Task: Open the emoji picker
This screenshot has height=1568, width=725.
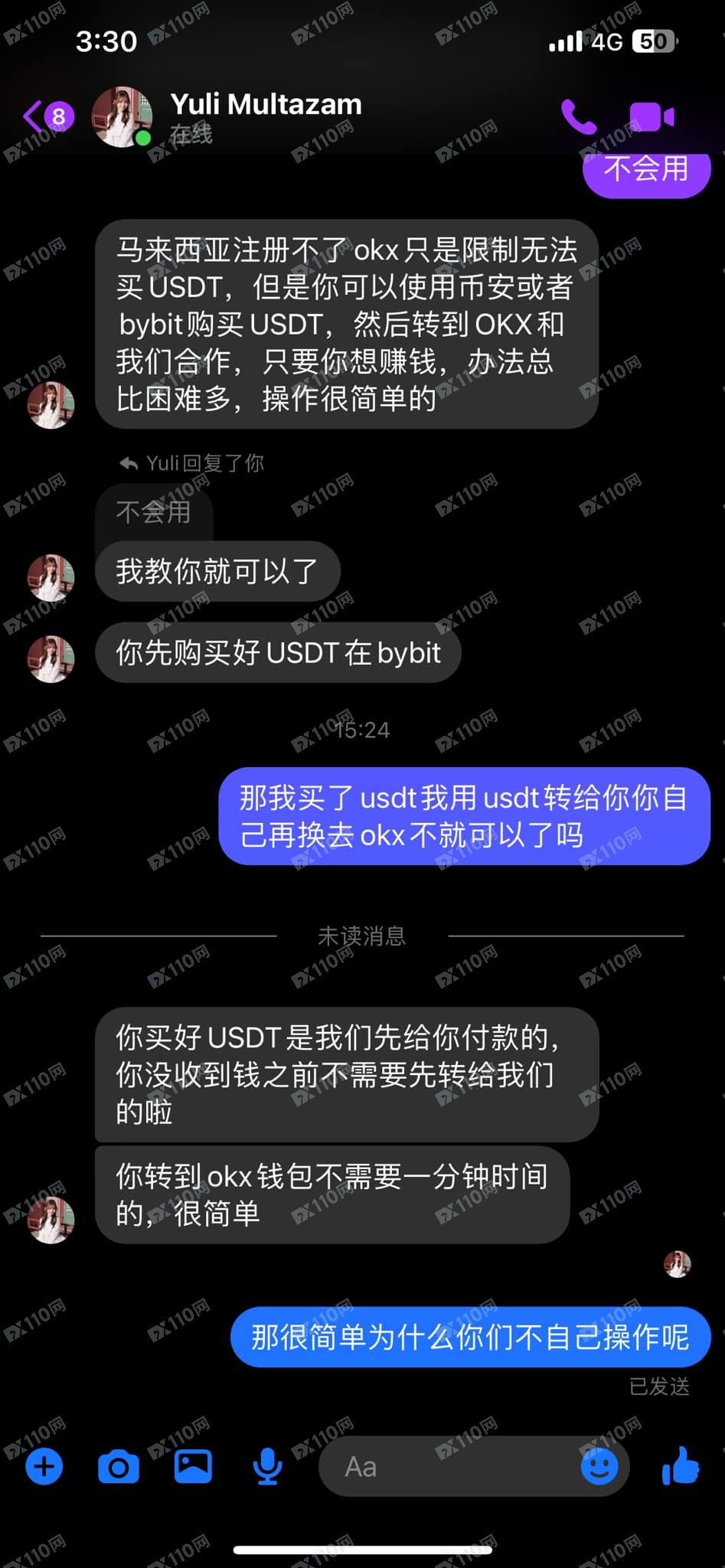Action: [599, 1467]
